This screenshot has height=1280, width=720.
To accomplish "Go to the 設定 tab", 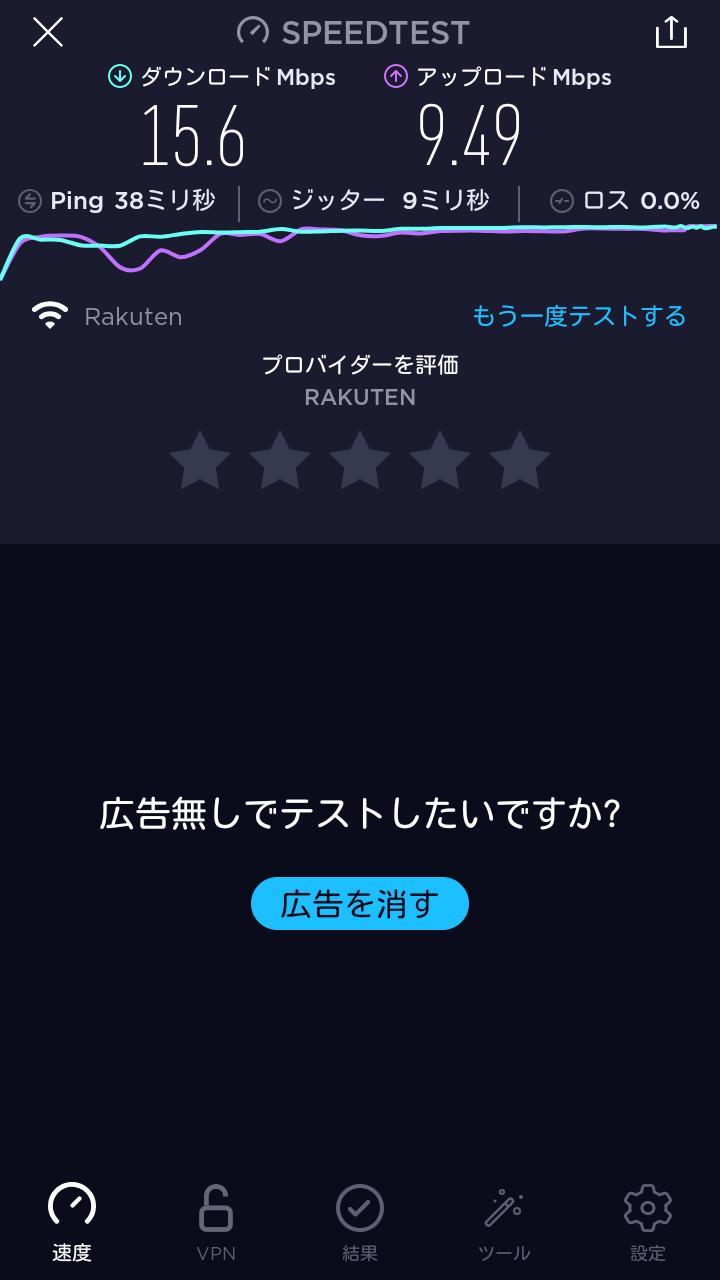I will click(x=648, y=1222).
